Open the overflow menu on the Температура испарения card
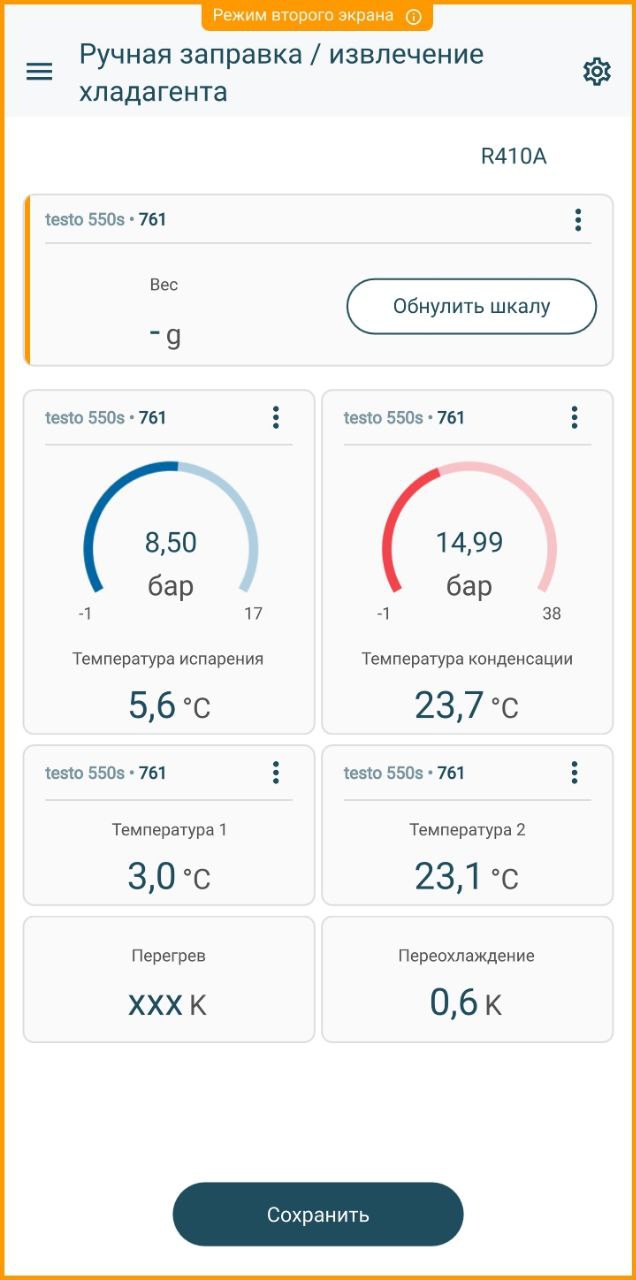 click(x=276, y=418)
